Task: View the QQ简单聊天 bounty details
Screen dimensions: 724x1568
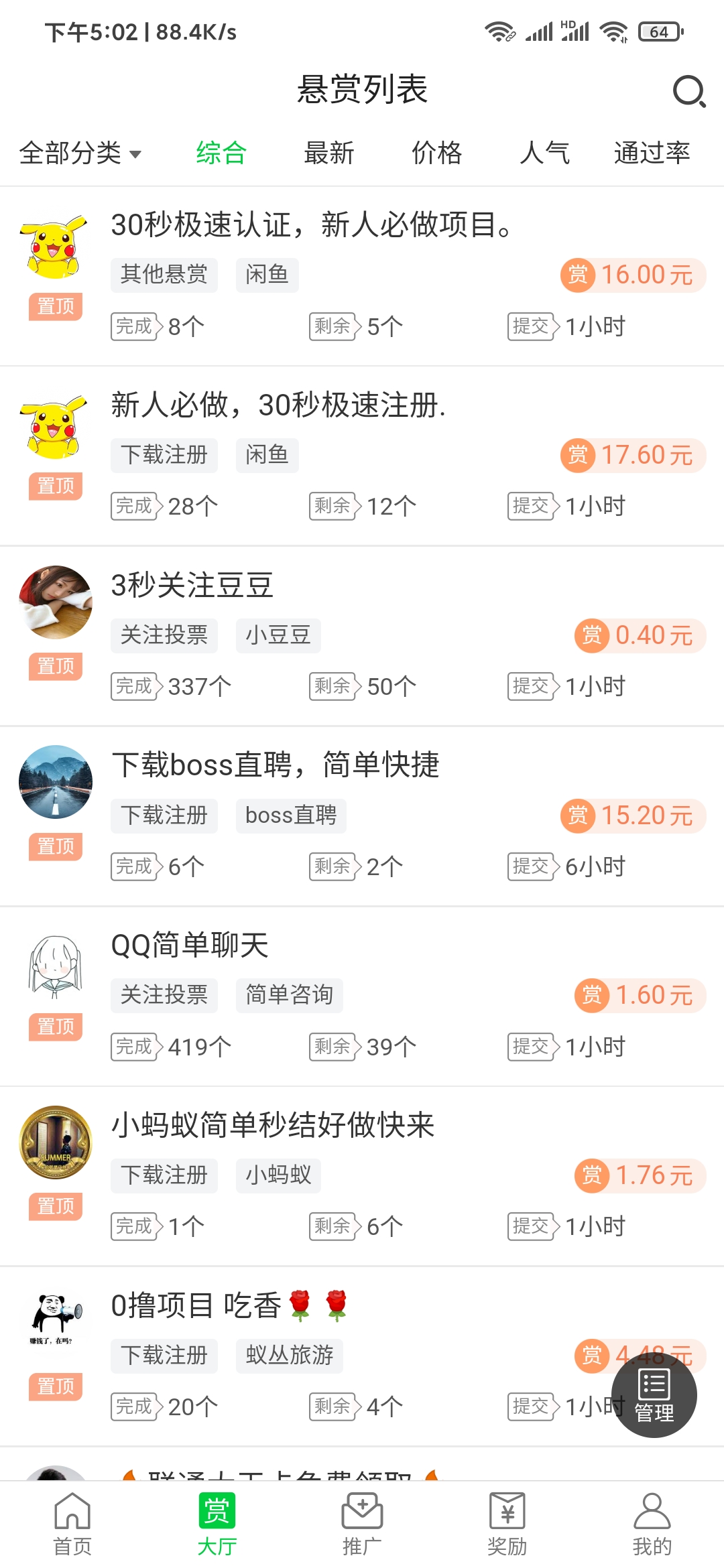Action: pos(190,945)
